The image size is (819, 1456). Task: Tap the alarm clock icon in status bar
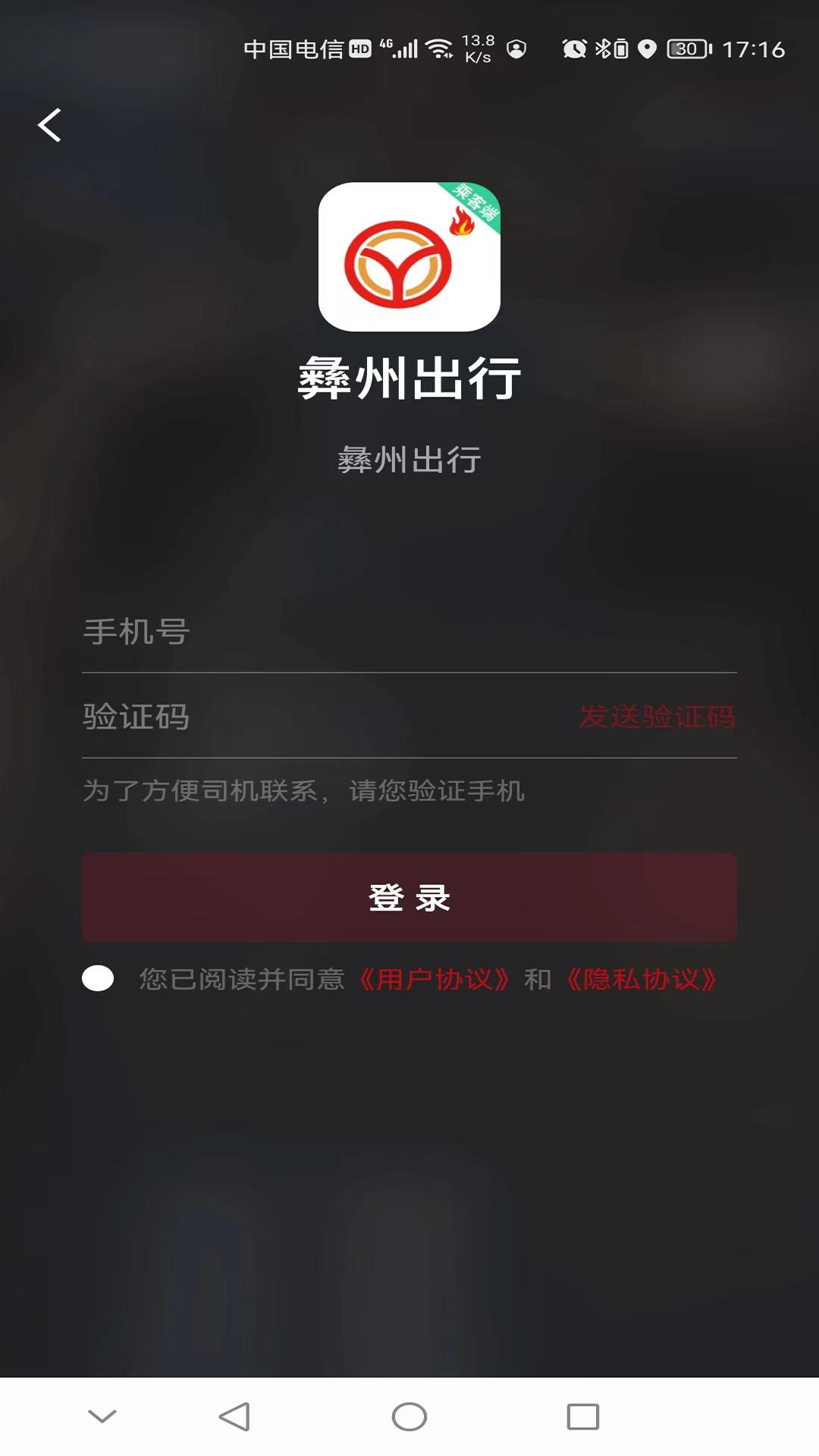coord(573,47)
